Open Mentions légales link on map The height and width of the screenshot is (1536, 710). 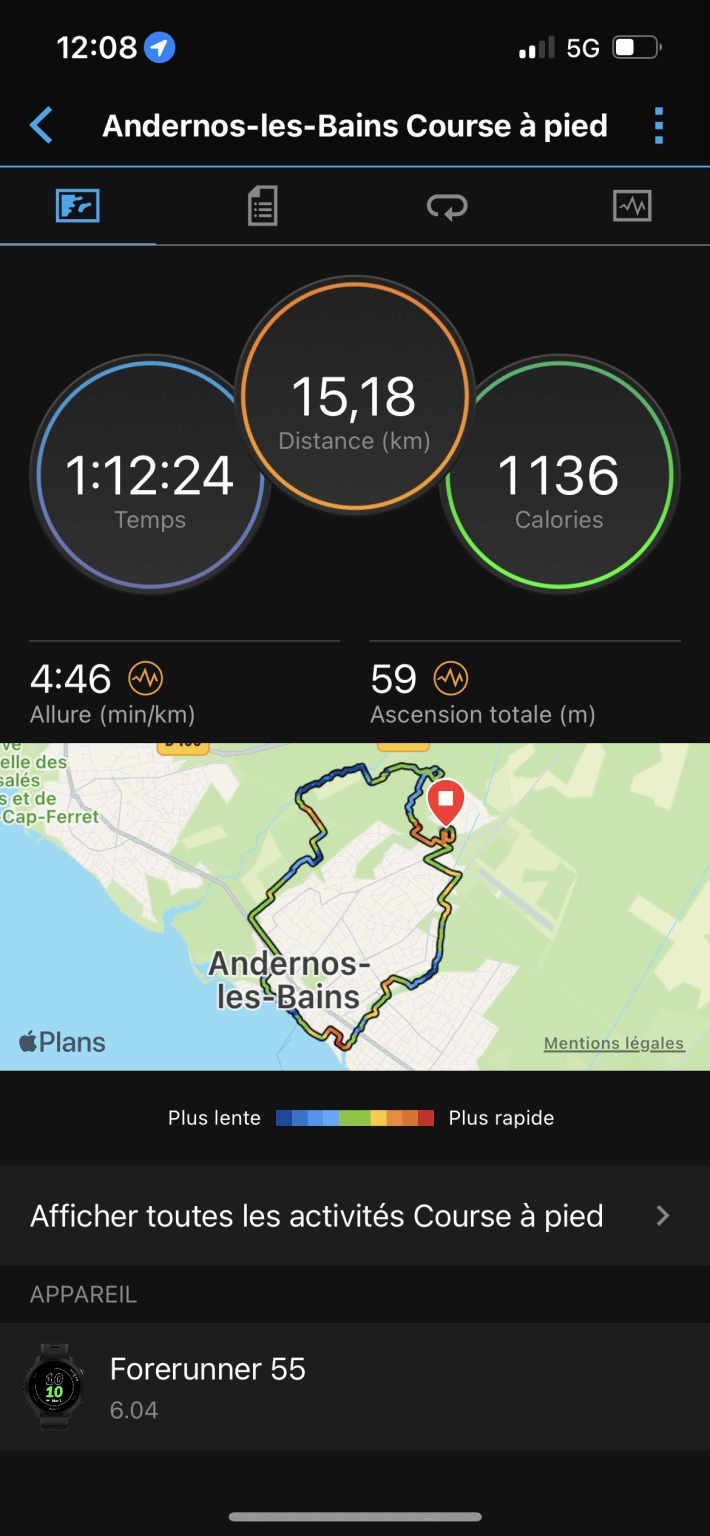pyautogui.click(x=614, y=1043)
